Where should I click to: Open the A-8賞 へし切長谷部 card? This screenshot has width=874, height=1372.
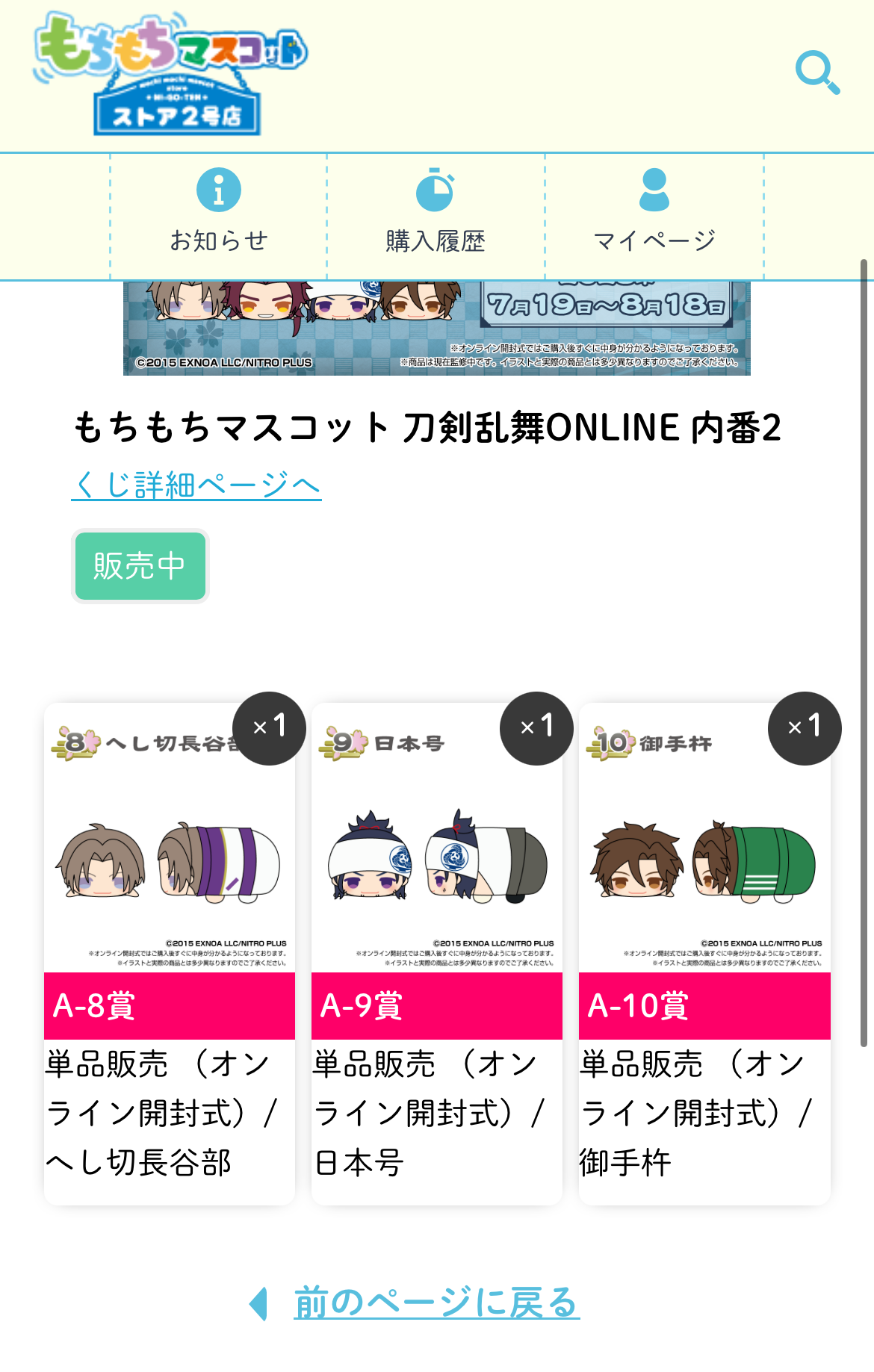tap(170, 952)
